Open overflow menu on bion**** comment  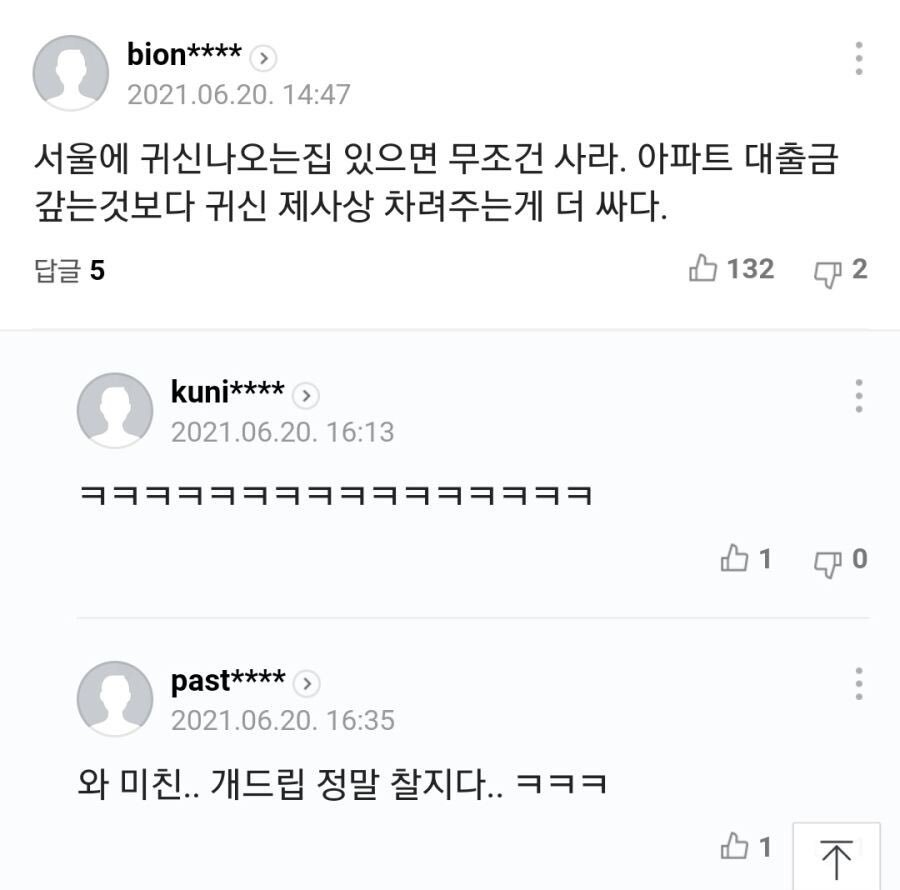[x=858, y=59]
